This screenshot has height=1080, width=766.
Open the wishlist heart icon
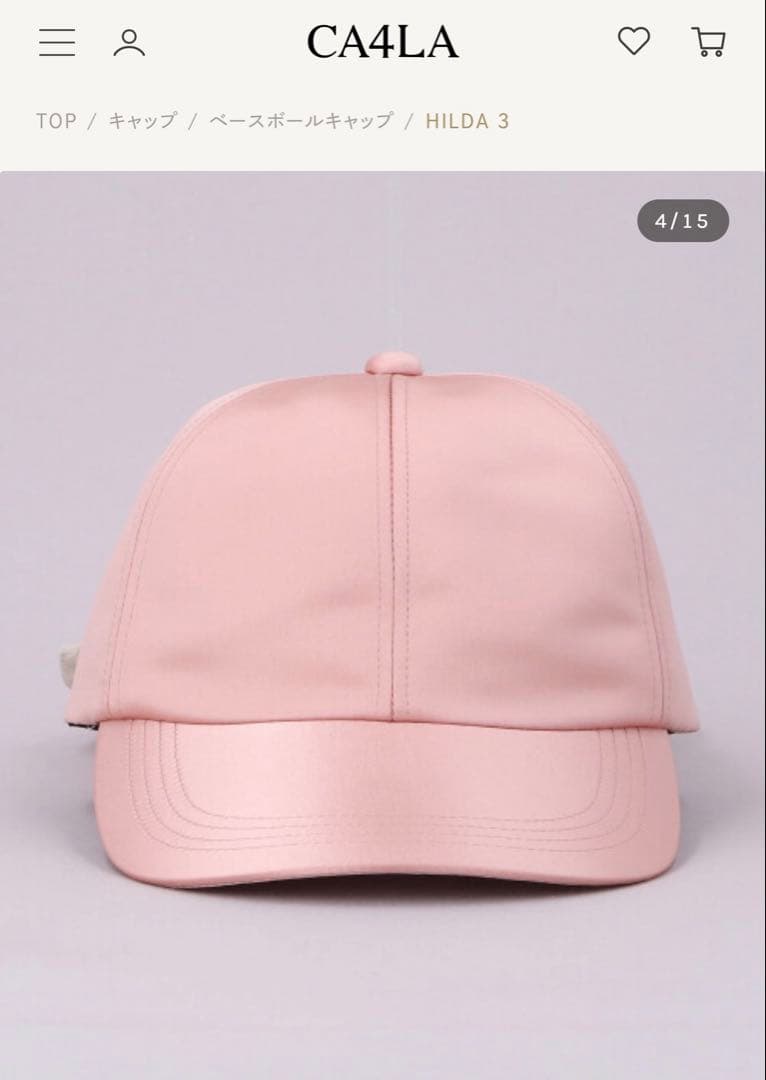click(634, 41)
